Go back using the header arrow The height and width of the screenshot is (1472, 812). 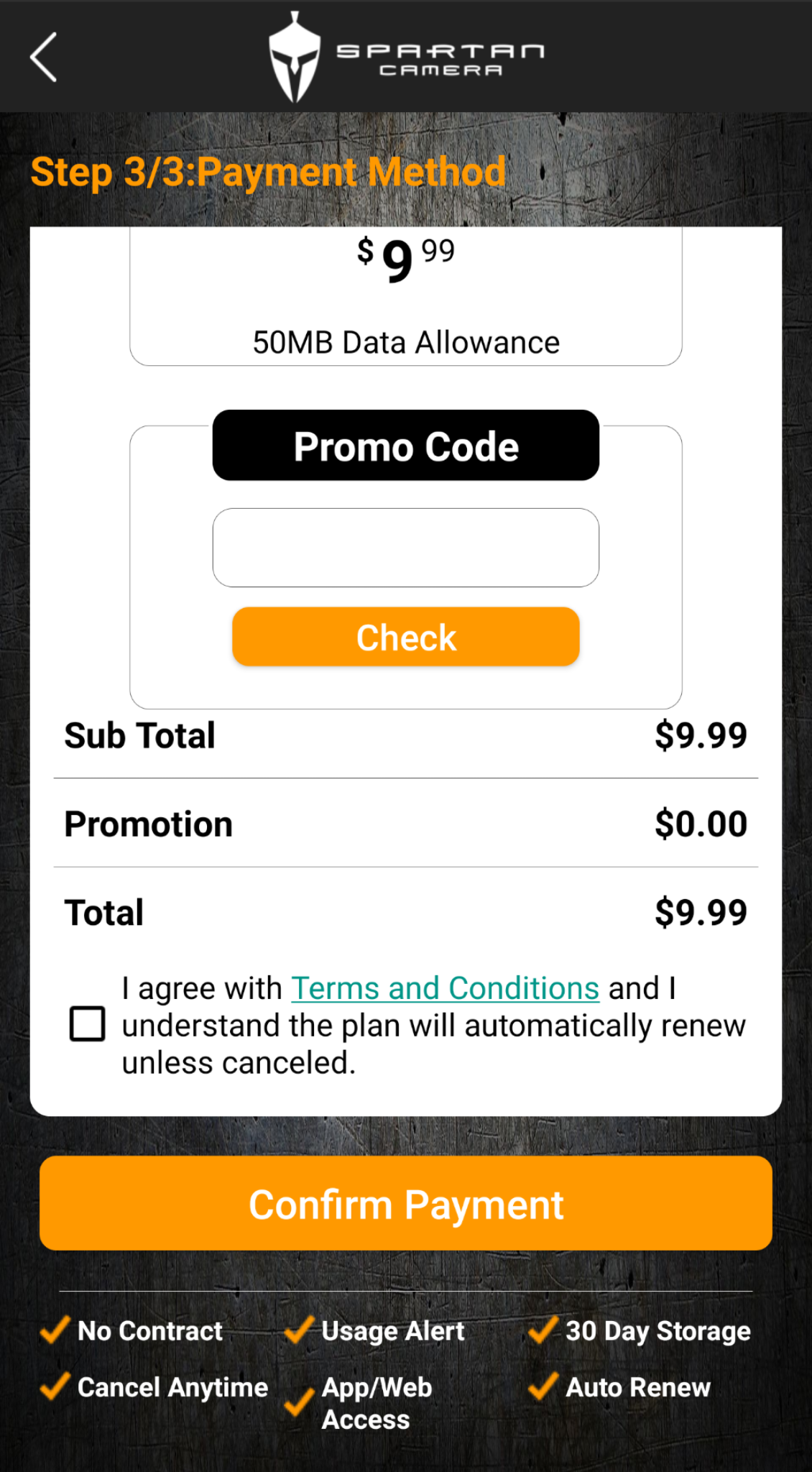[x=43, y=57]
